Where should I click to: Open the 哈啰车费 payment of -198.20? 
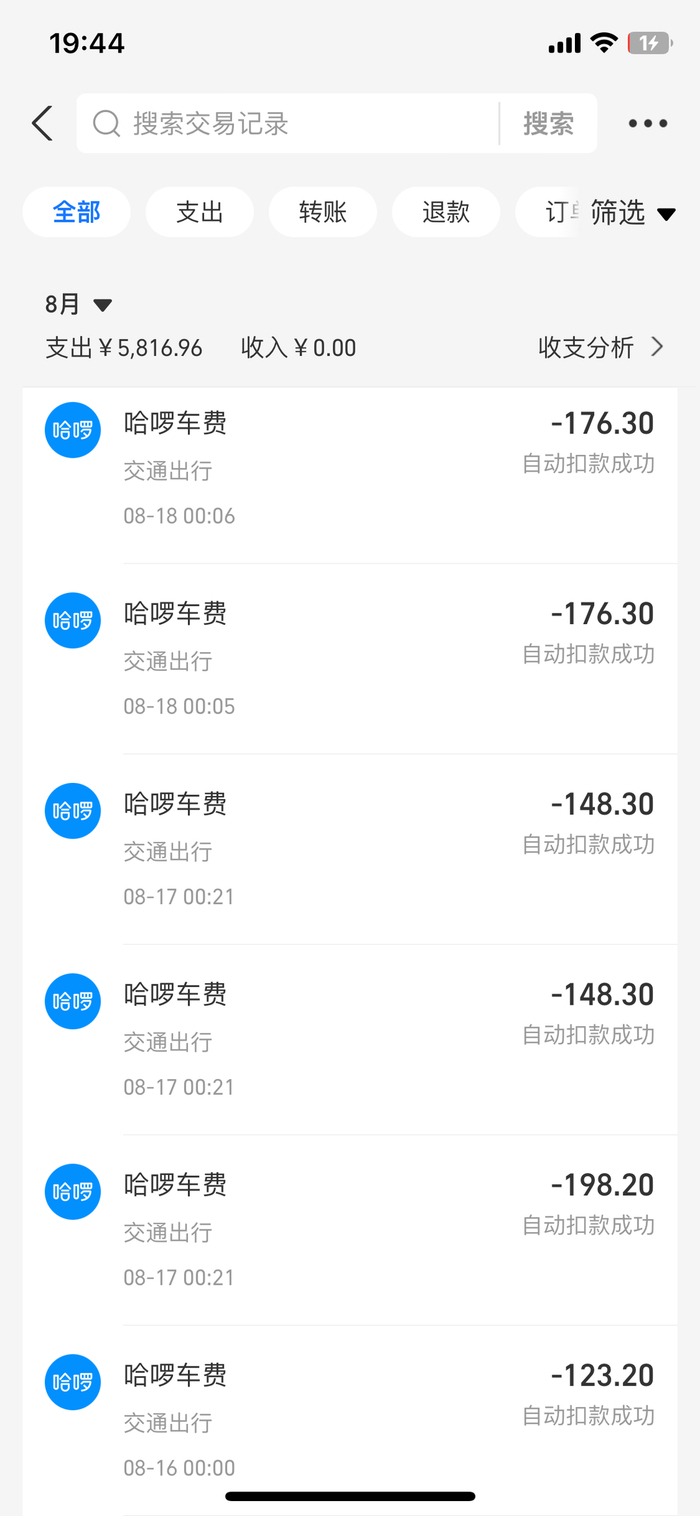tap(350, 1229)
